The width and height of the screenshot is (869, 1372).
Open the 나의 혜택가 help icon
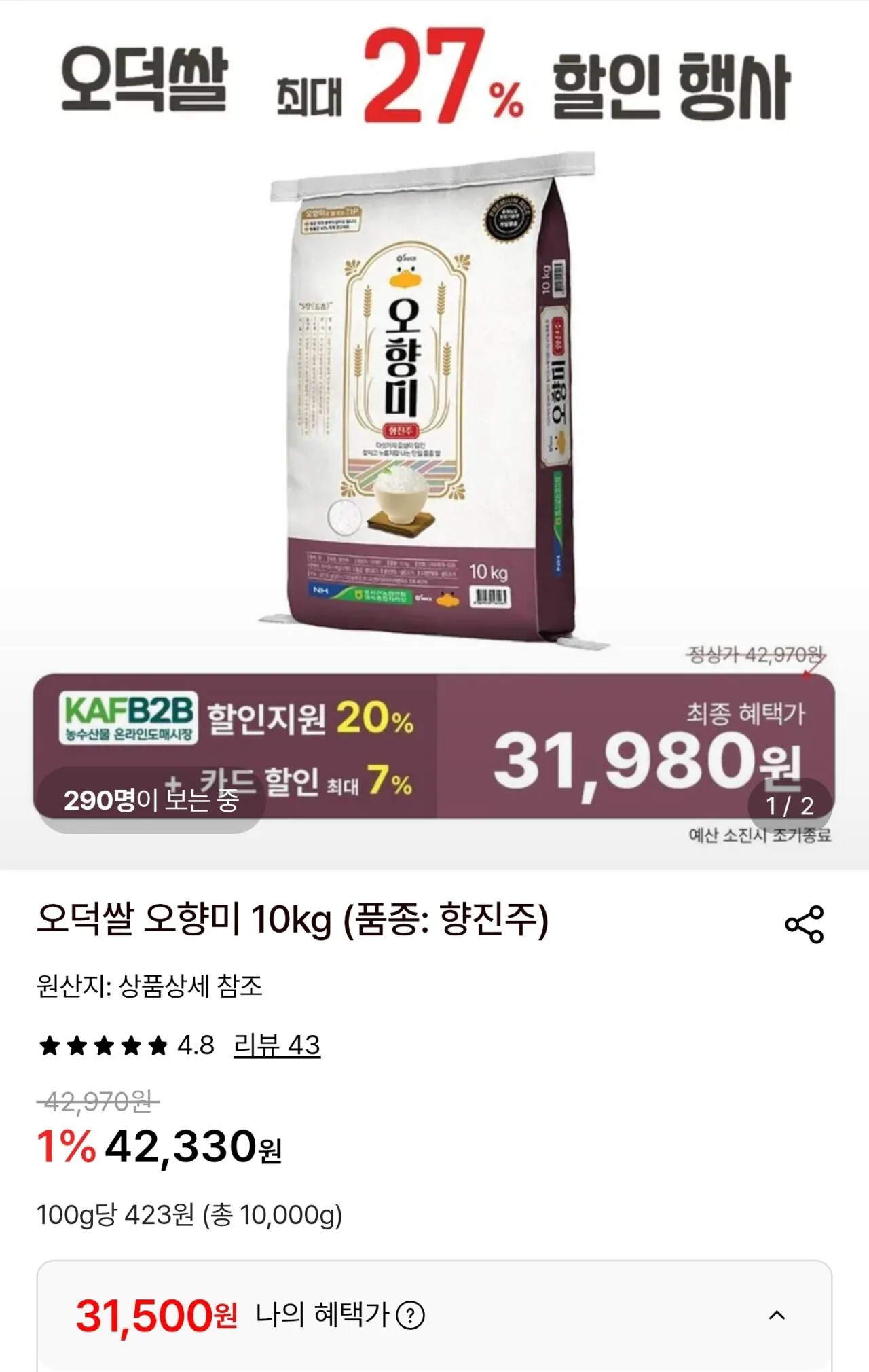pyautogui.click(x=410, y=1316)
